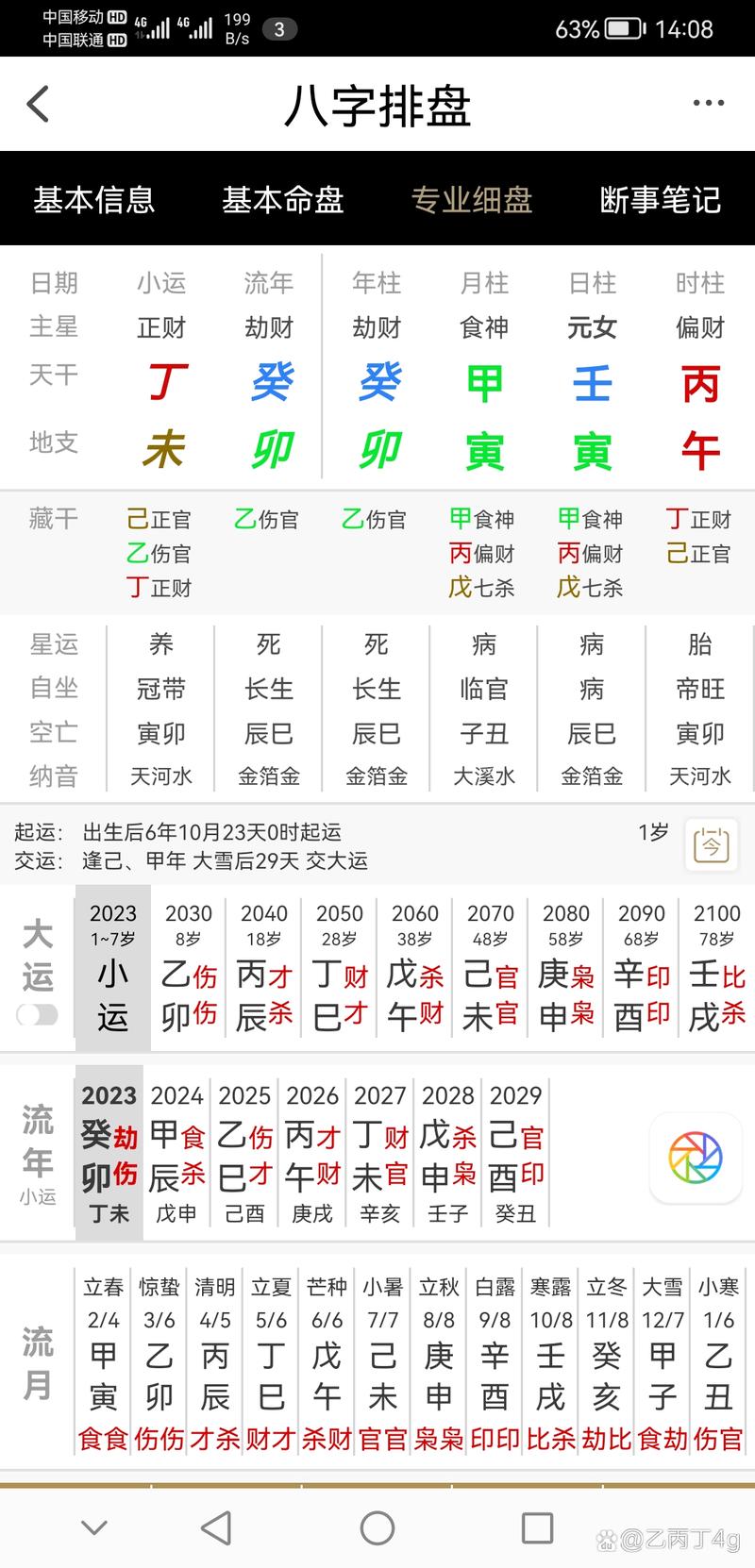Toggle the switch under 大运
Viewport: 755px width, 1568px height.
[38, 1014]
